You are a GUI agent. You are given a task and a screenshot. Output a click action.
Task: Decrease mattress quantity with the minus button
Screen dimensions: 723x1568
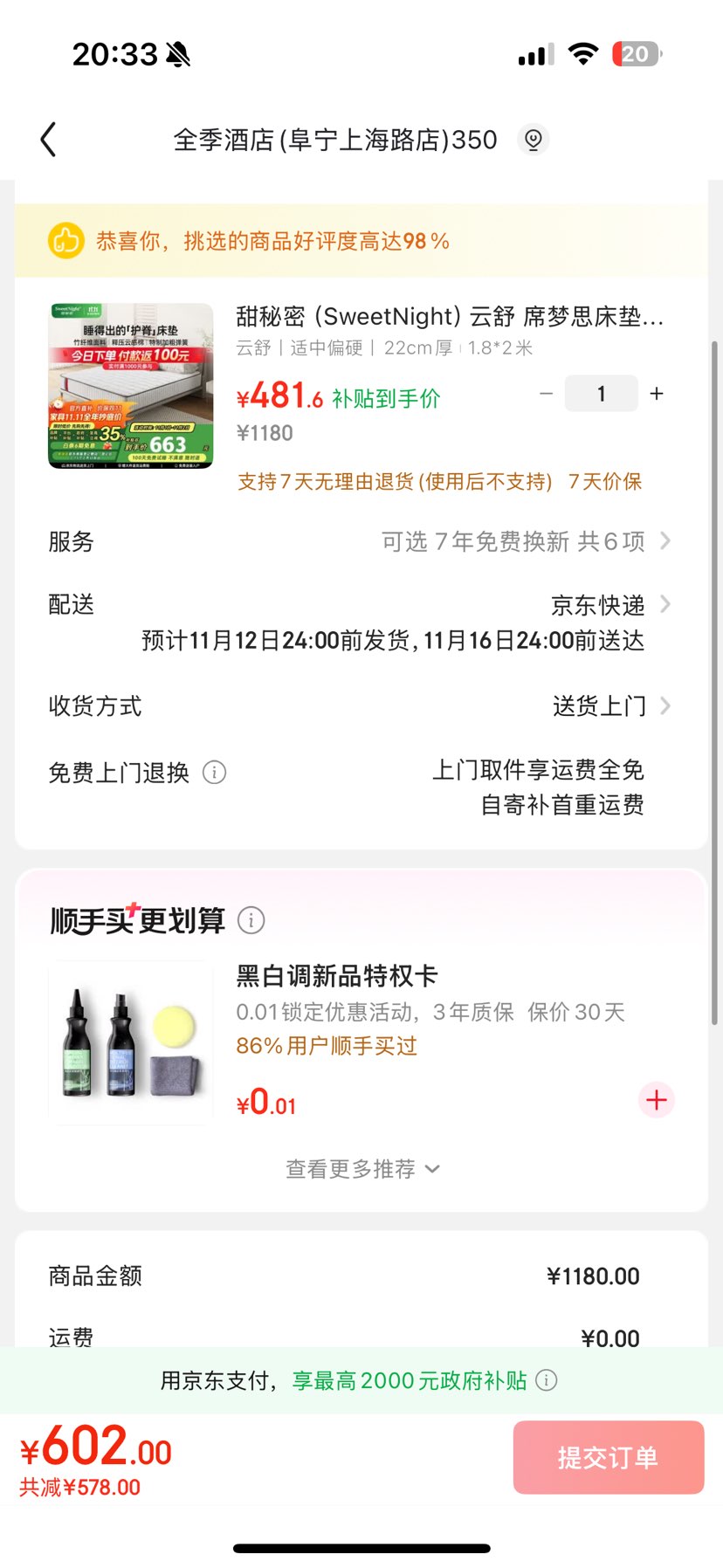(547, 394)
